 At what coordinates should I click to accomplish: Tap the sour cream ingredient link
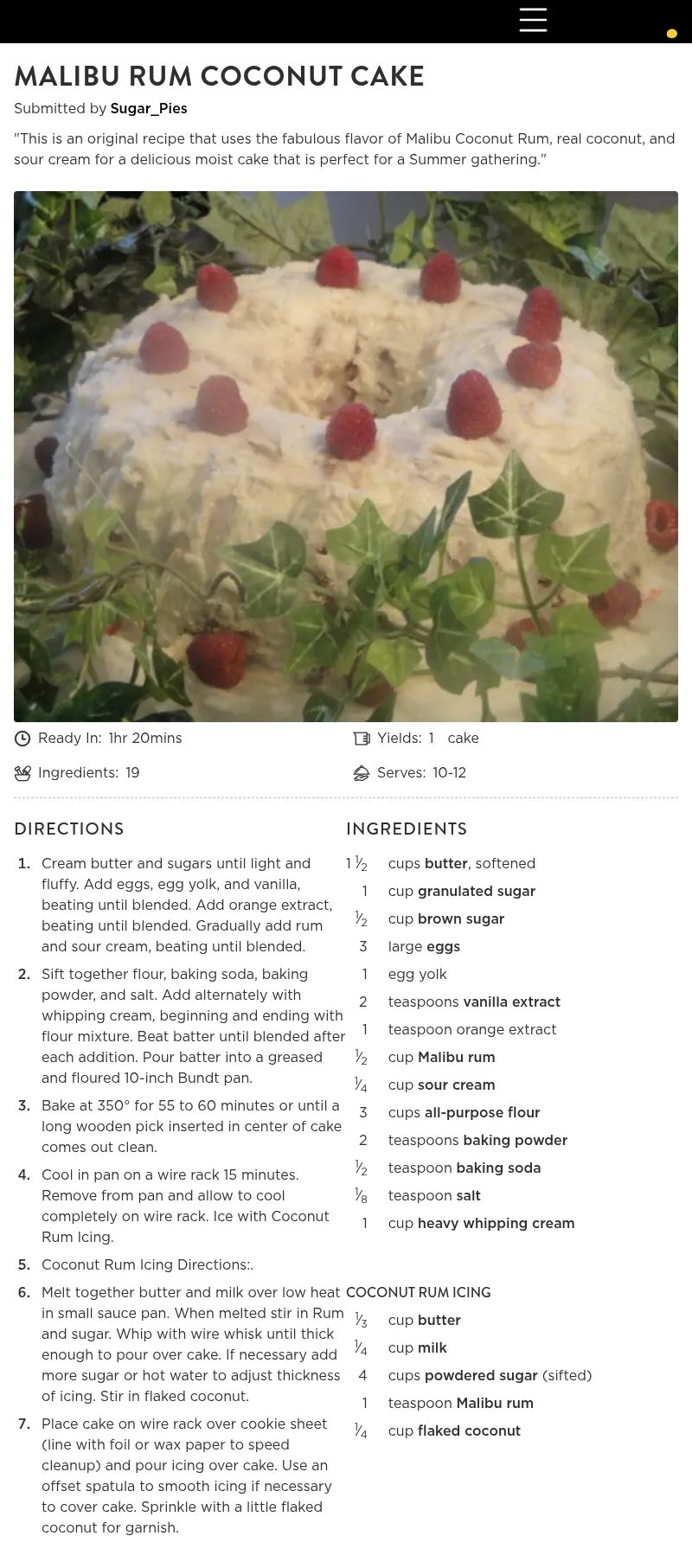(x=456, y=1085)
